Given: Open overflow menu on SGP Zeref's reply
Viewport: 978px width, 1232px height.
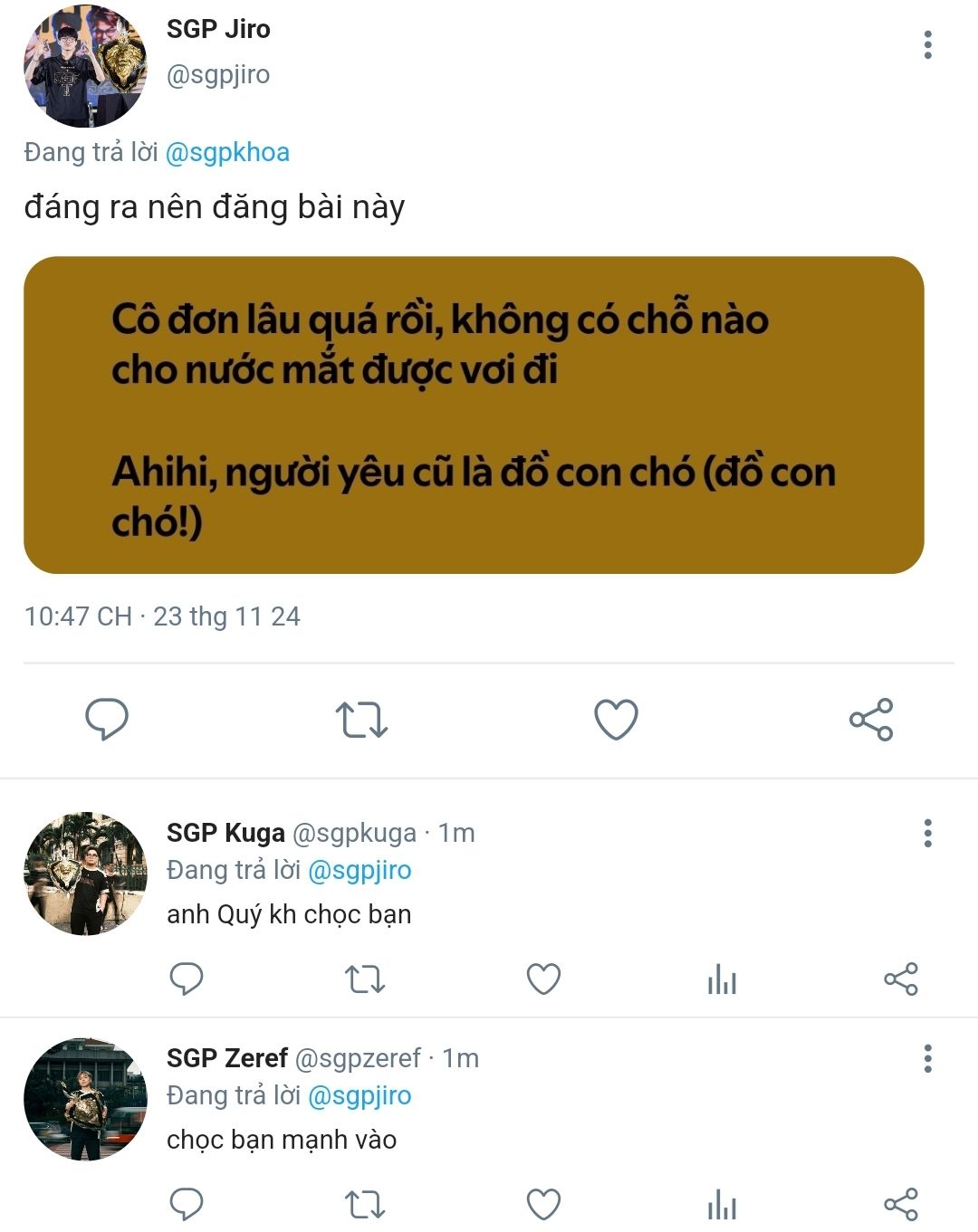Looking at the screenshot, I should pos(927,1058).
